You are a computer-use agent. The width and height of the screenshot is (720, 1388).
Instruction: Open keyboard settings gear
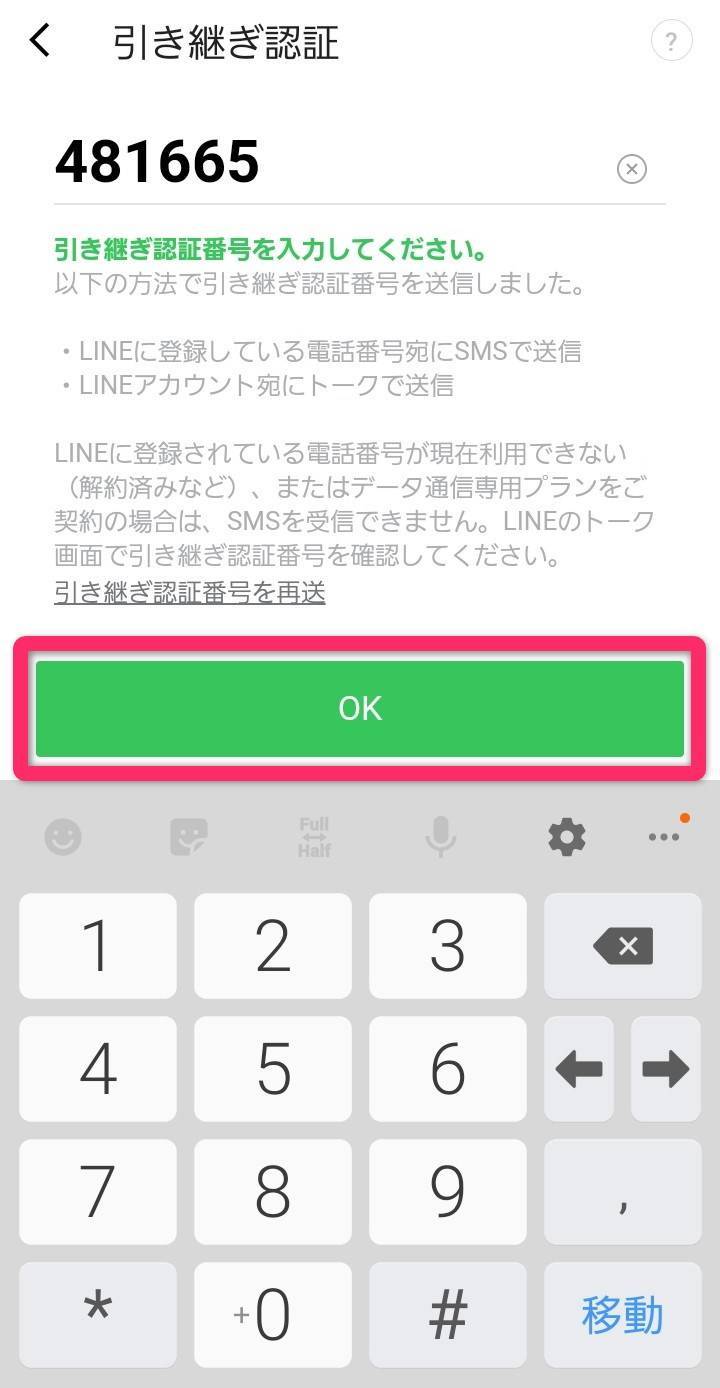point(567,836)
